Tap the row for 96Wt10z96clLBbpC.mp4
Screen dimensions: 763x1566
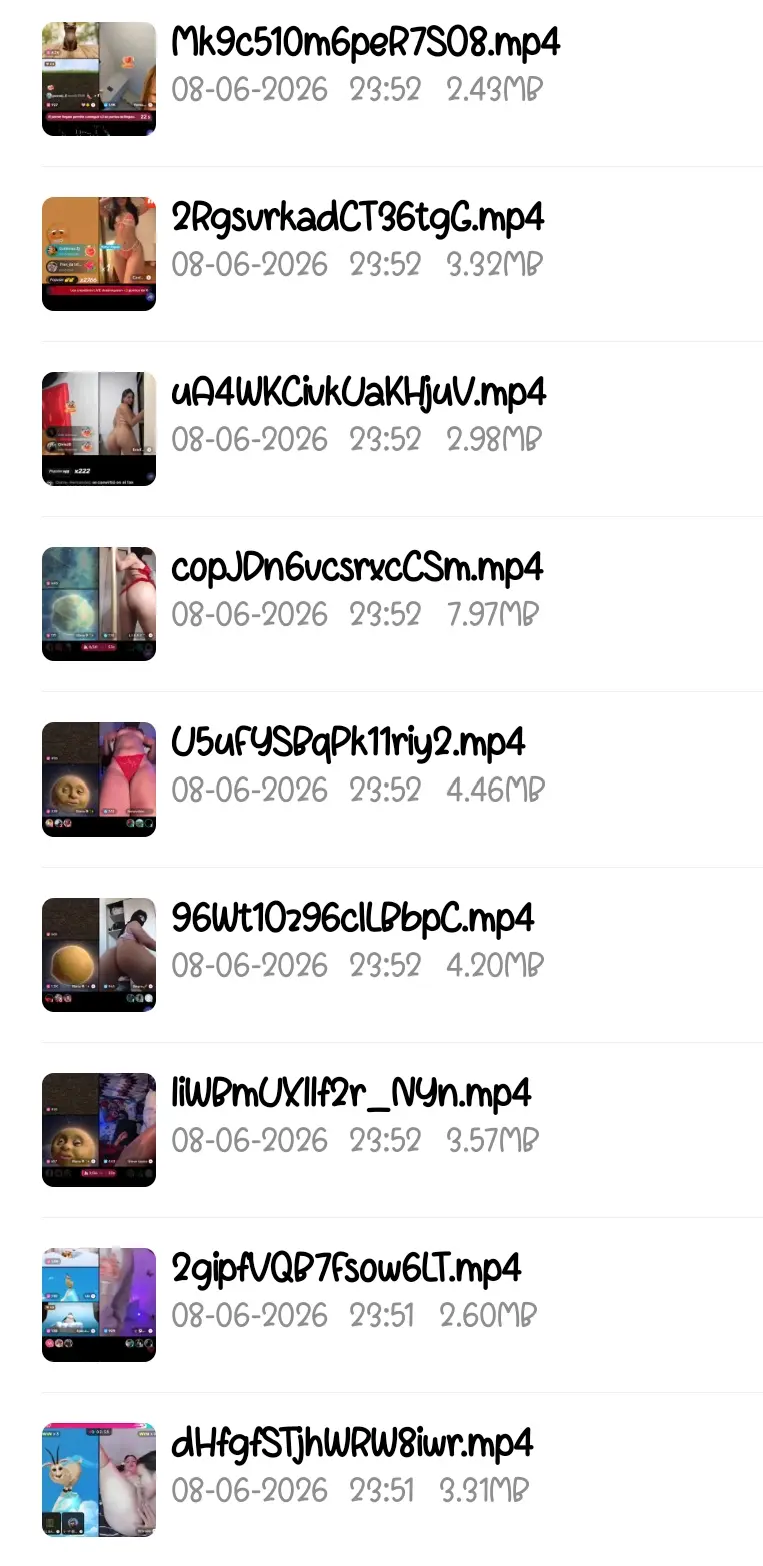pos(401,955)
